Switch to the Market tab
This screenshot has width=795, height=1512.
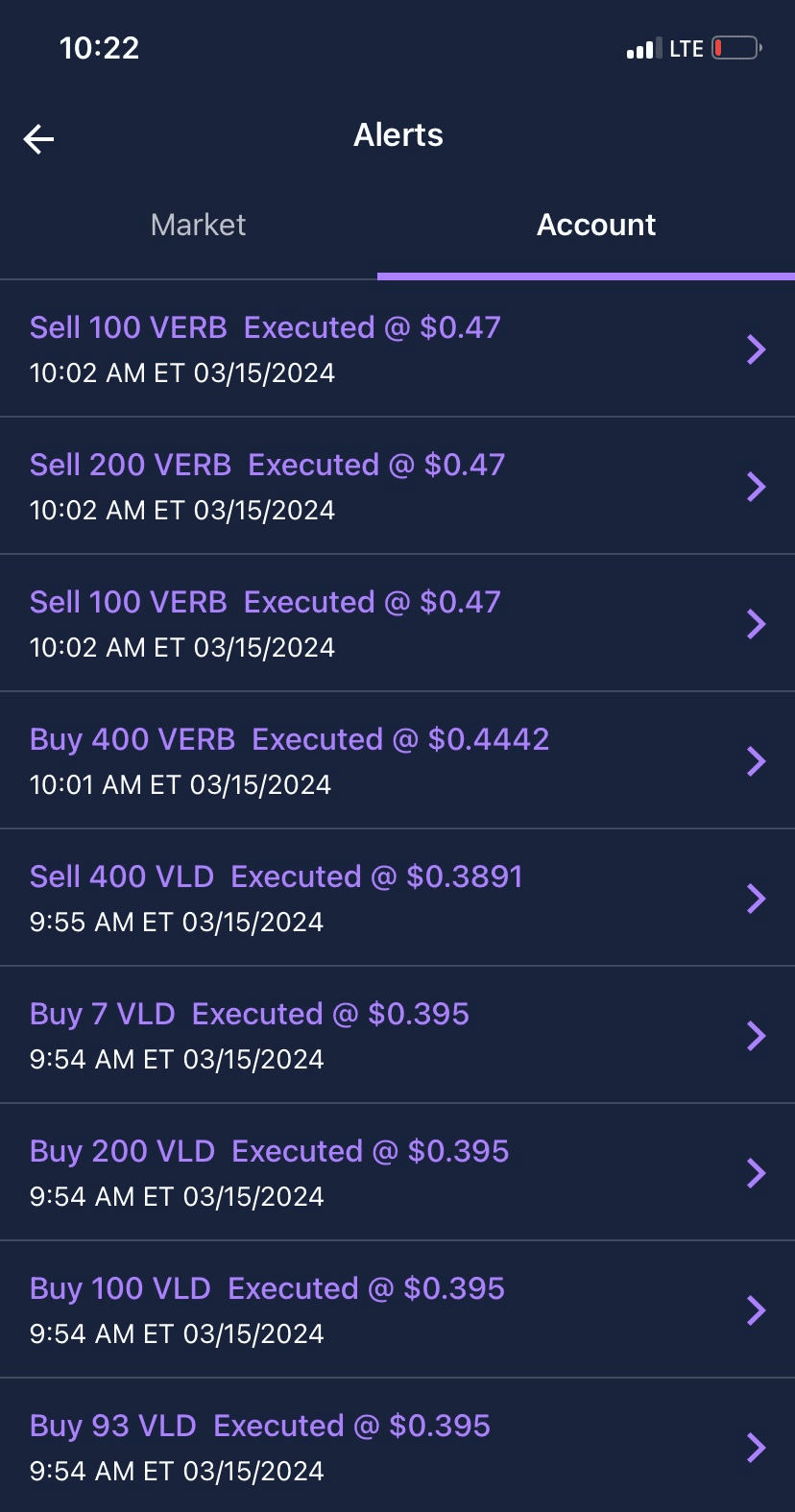(x=198, y=226)
